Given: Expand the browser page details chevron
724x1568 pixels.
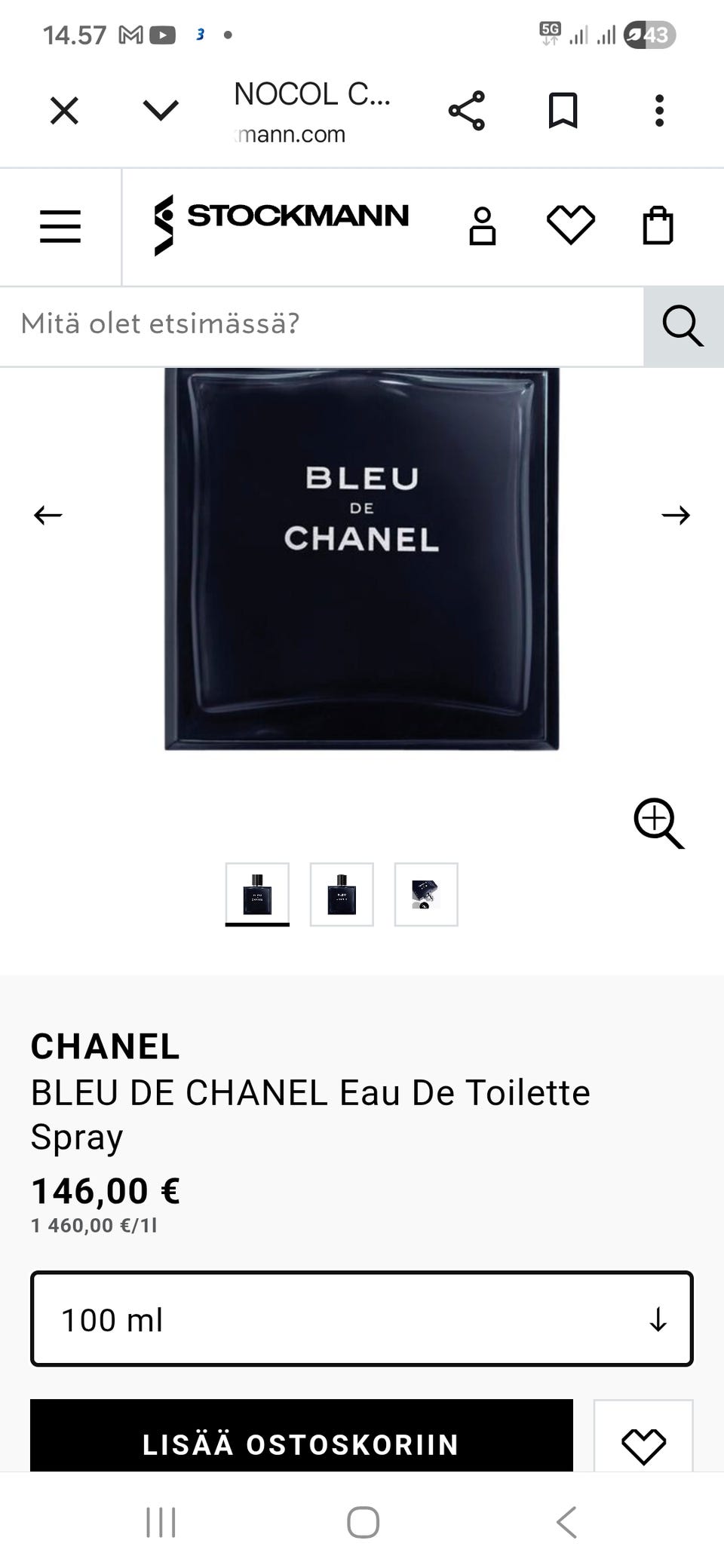Looking at the screenshot, I should 161,111.
